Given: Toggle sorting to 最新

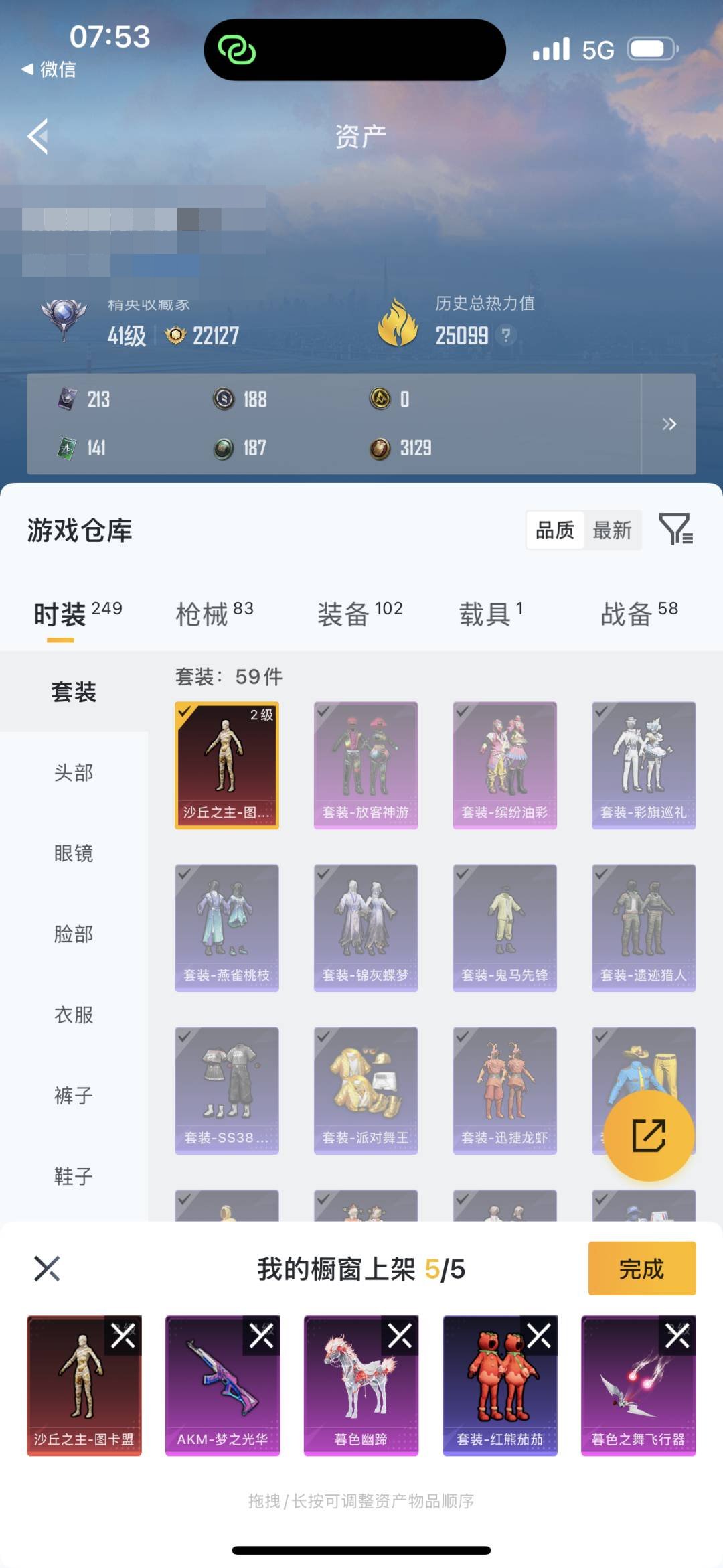Looking at the screenshot, I should coord(613,530).
